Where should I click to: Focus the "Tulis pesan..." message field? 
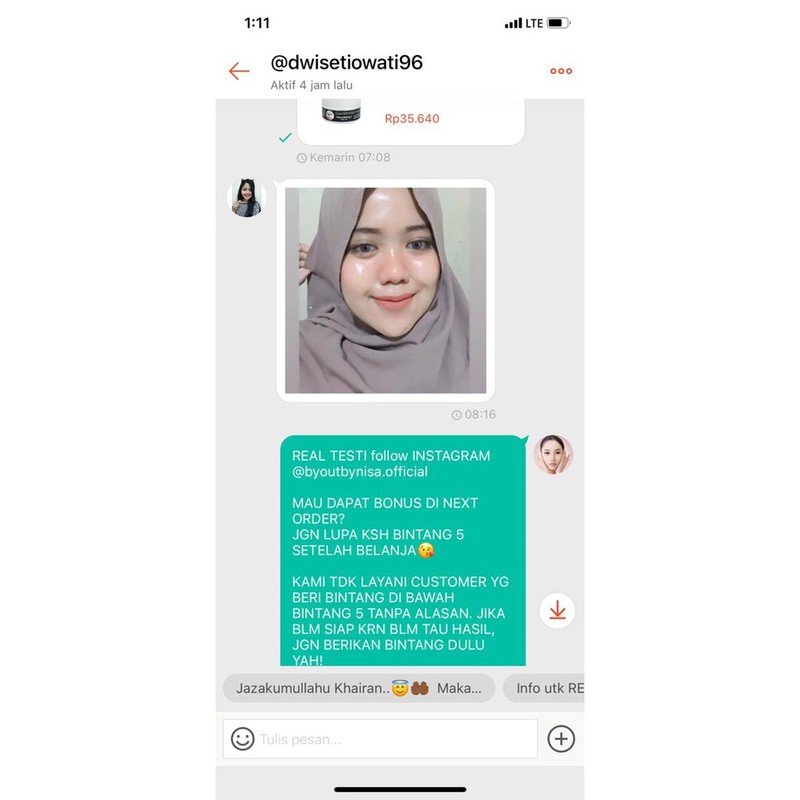pyautogui.click(x=390, y=739)
